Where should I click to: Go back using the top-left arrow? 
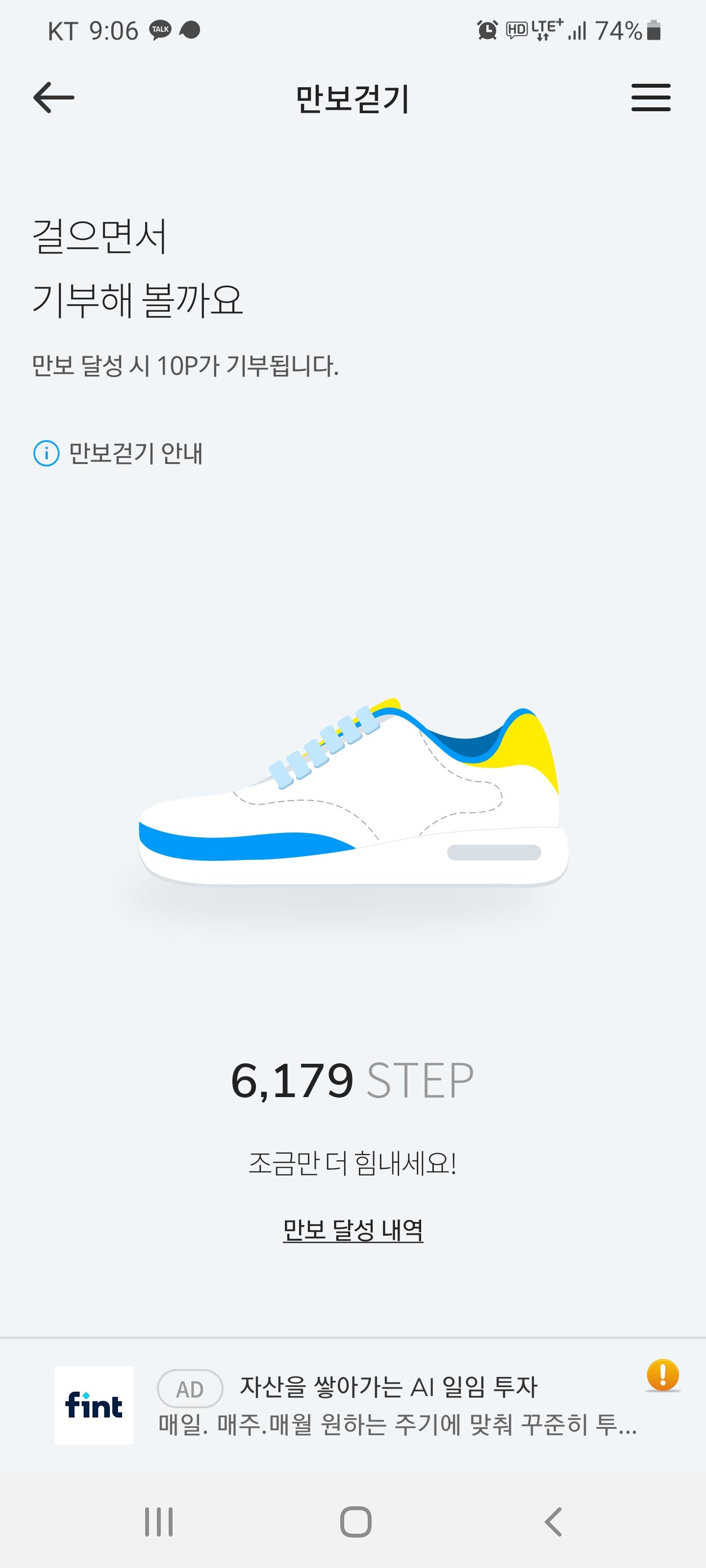pos(53,98)
